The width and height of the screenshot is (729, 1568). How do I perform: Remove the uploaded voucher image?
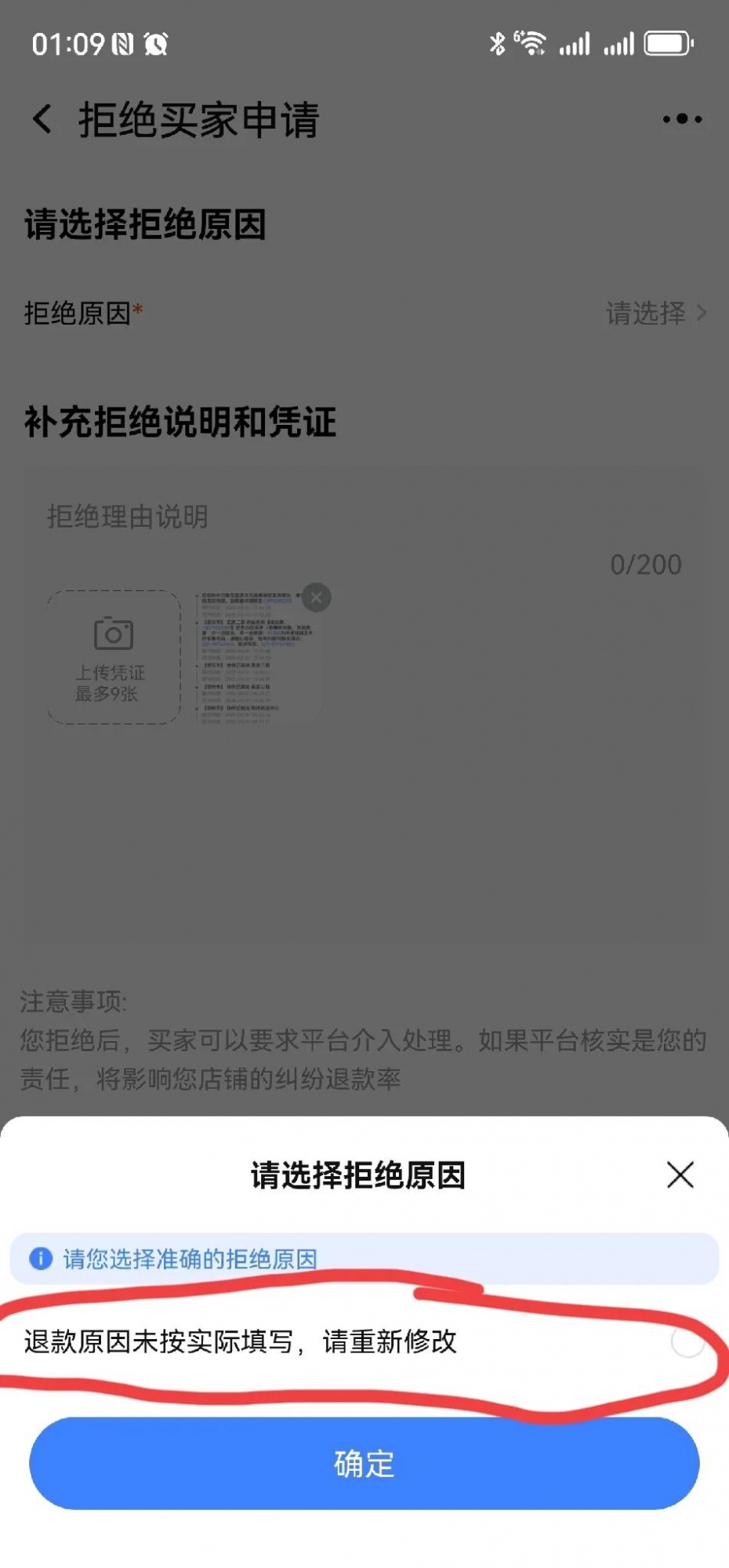click(x=317, y=597)
